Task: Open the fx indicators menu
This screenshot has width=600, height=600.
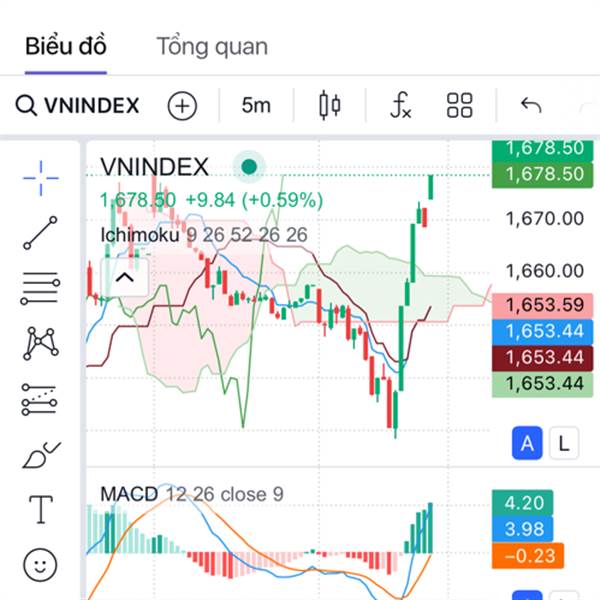Action: (x=400, y=105)
